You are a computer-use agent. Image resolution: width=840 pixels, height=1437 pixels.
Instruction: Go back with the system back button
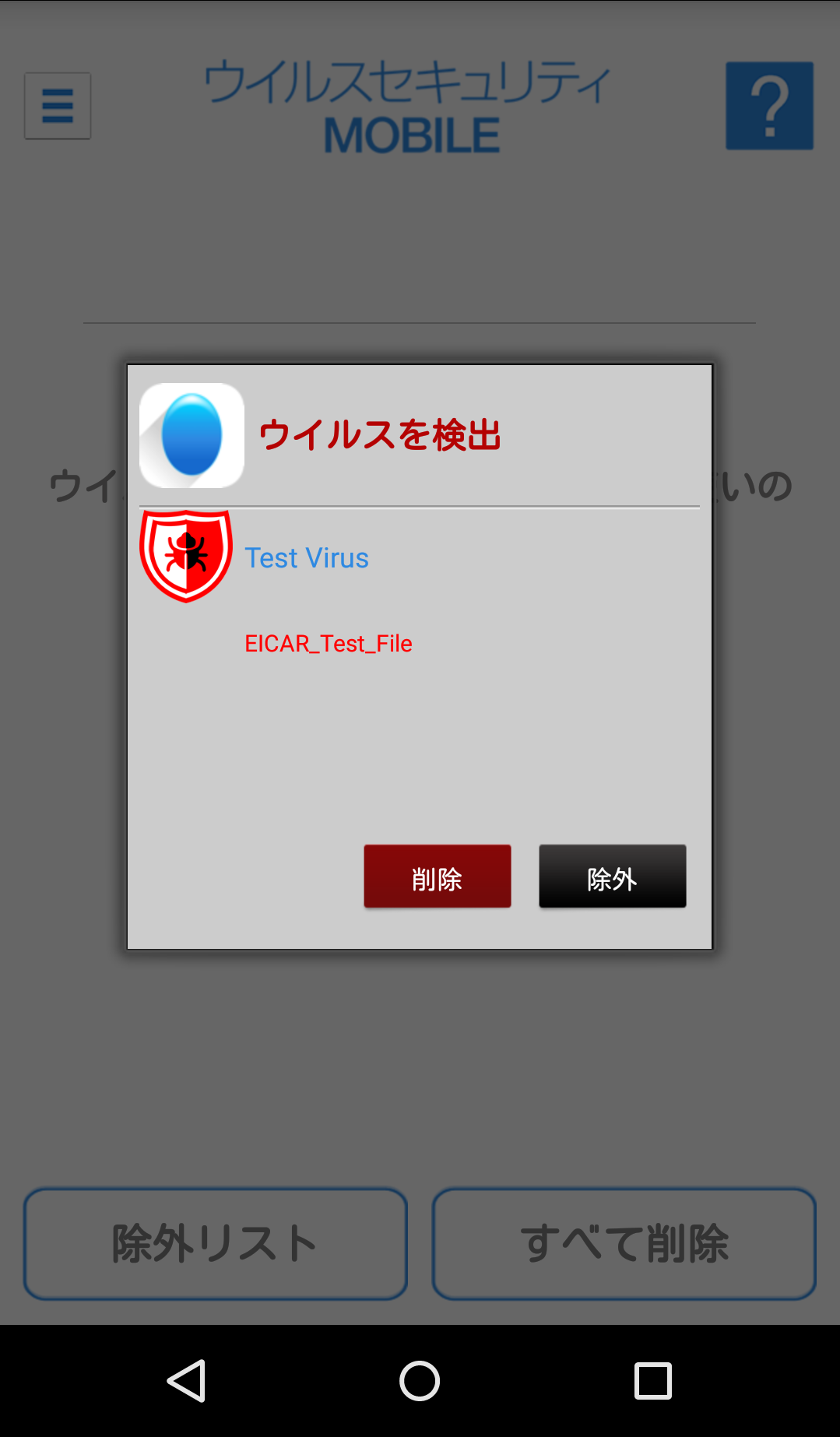point(187,1381)
